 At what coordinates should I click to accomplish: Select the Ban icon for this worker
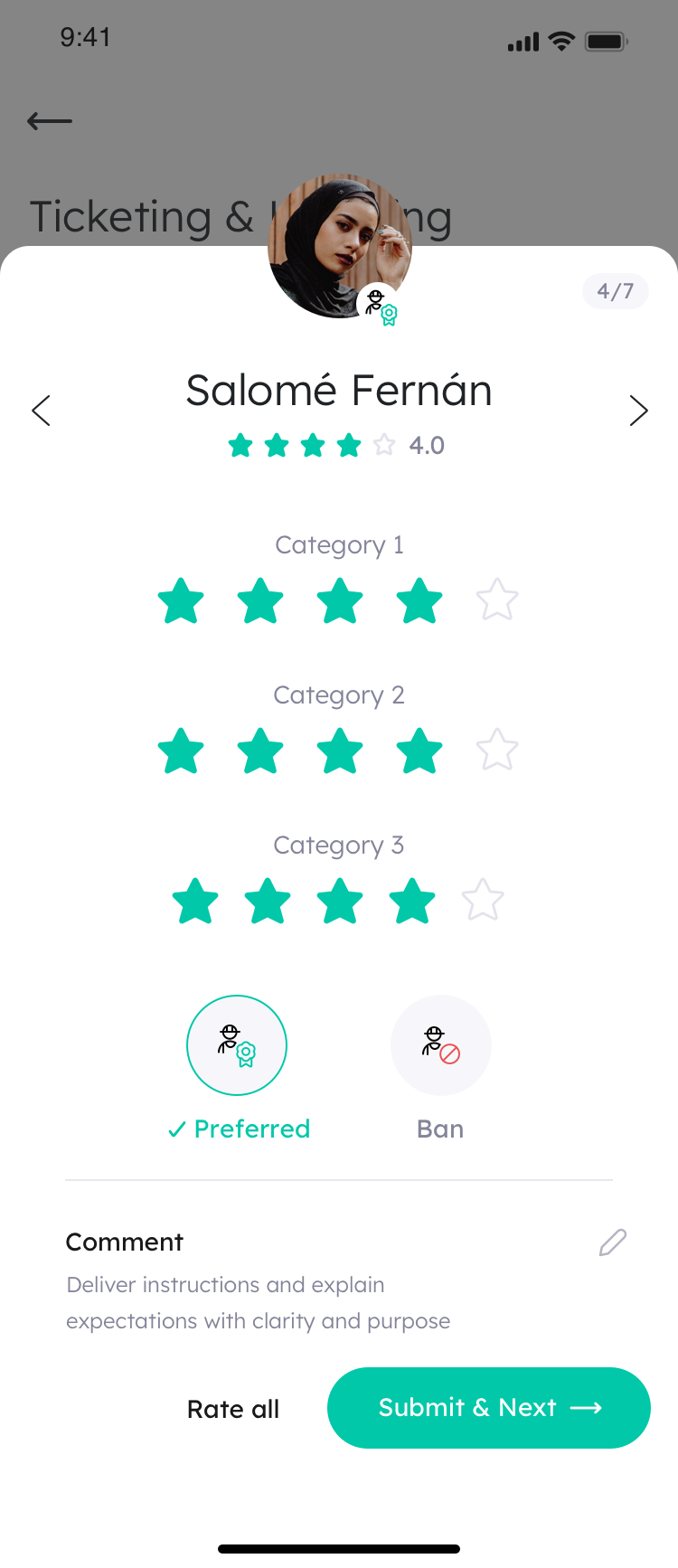[440, 1044]
